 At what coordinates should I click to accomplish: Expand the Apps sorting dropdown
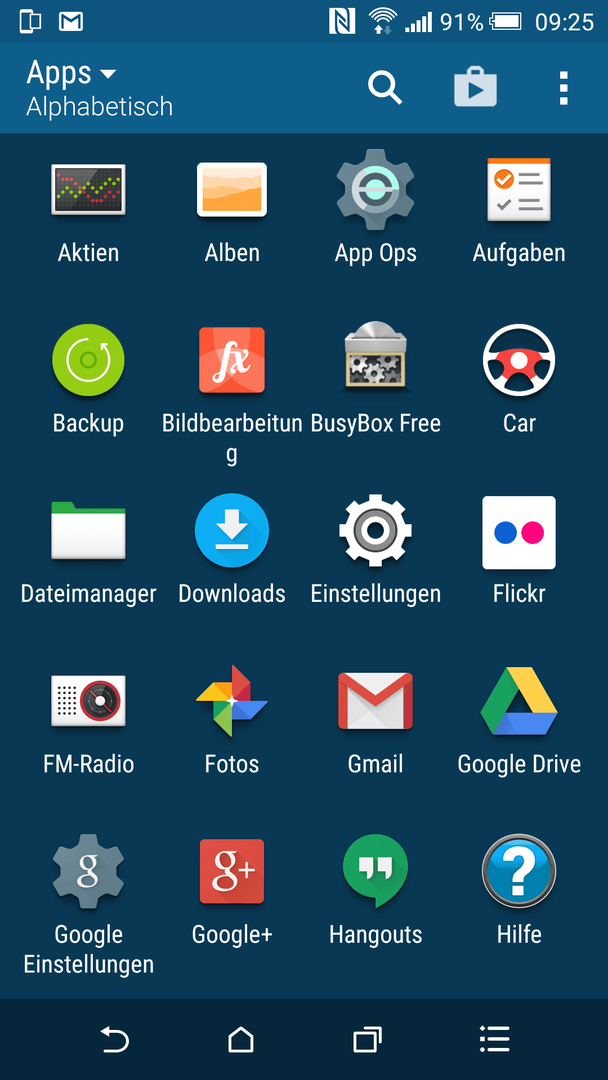(72, 88)
